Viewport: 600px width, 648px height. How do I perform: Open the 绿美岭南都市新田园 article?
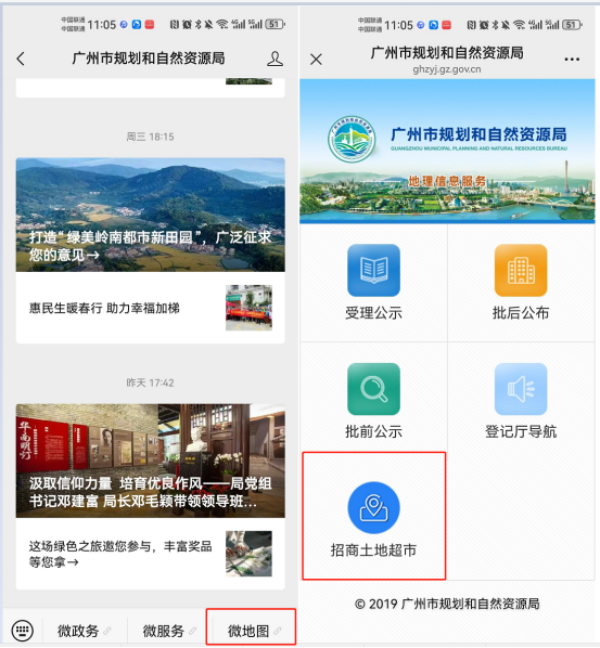tap(150, 215)
